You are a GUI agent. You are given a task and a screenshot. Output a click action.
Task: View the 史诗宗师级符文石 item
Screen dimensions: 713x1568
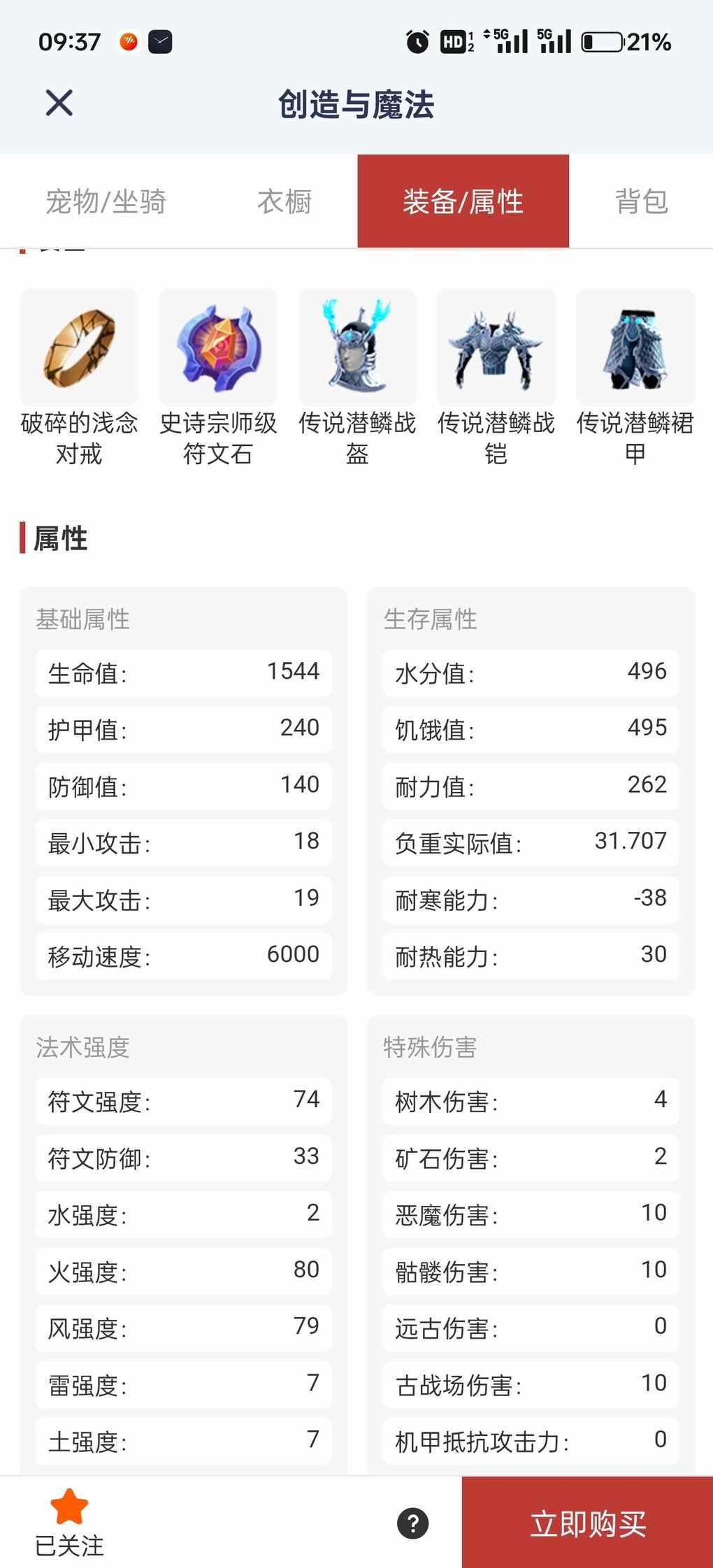pyautogui.click(x=218, y=377)
